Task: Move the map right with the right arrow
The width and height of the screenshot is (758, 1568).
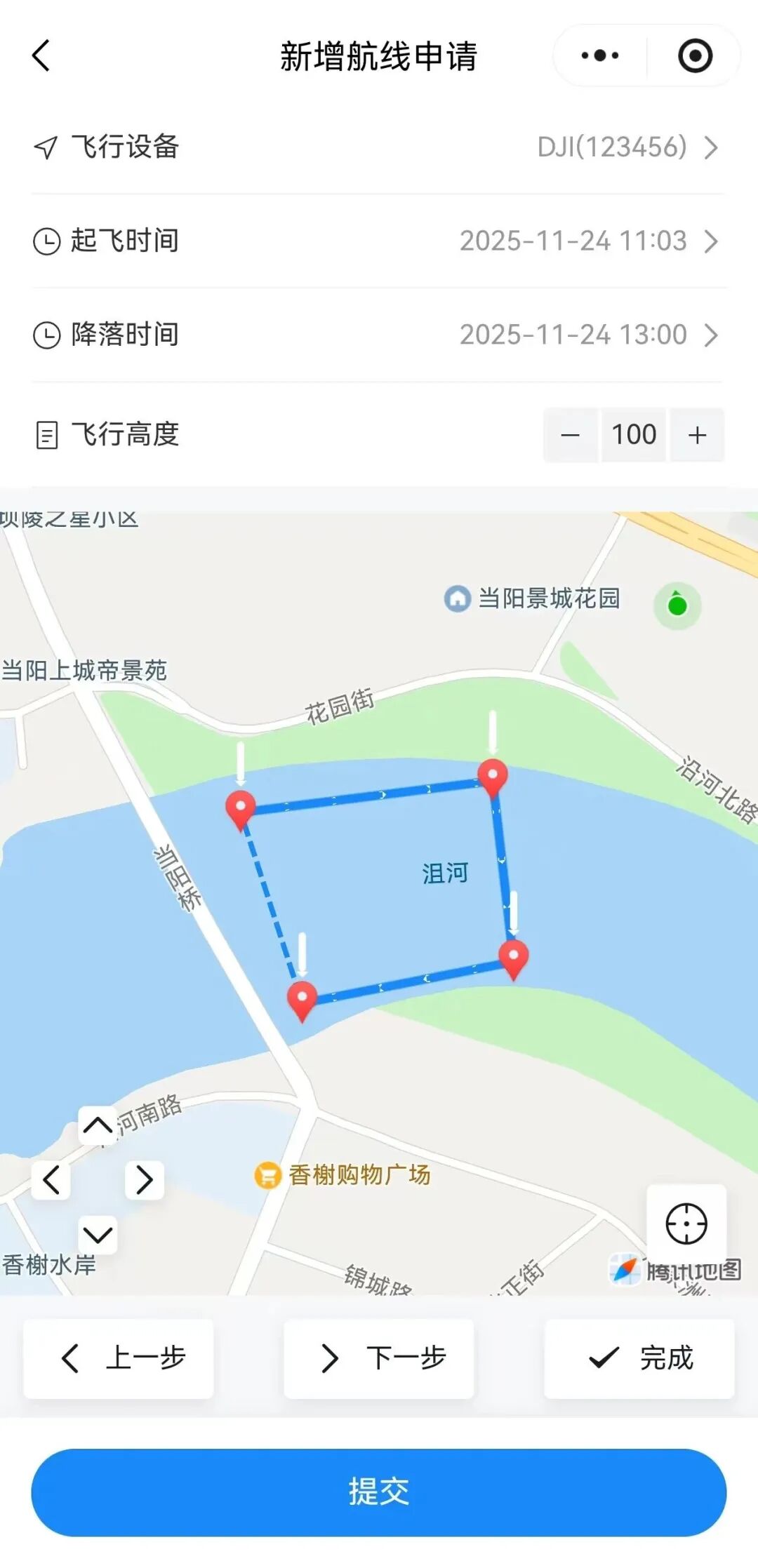Action: click(145, 1179)
